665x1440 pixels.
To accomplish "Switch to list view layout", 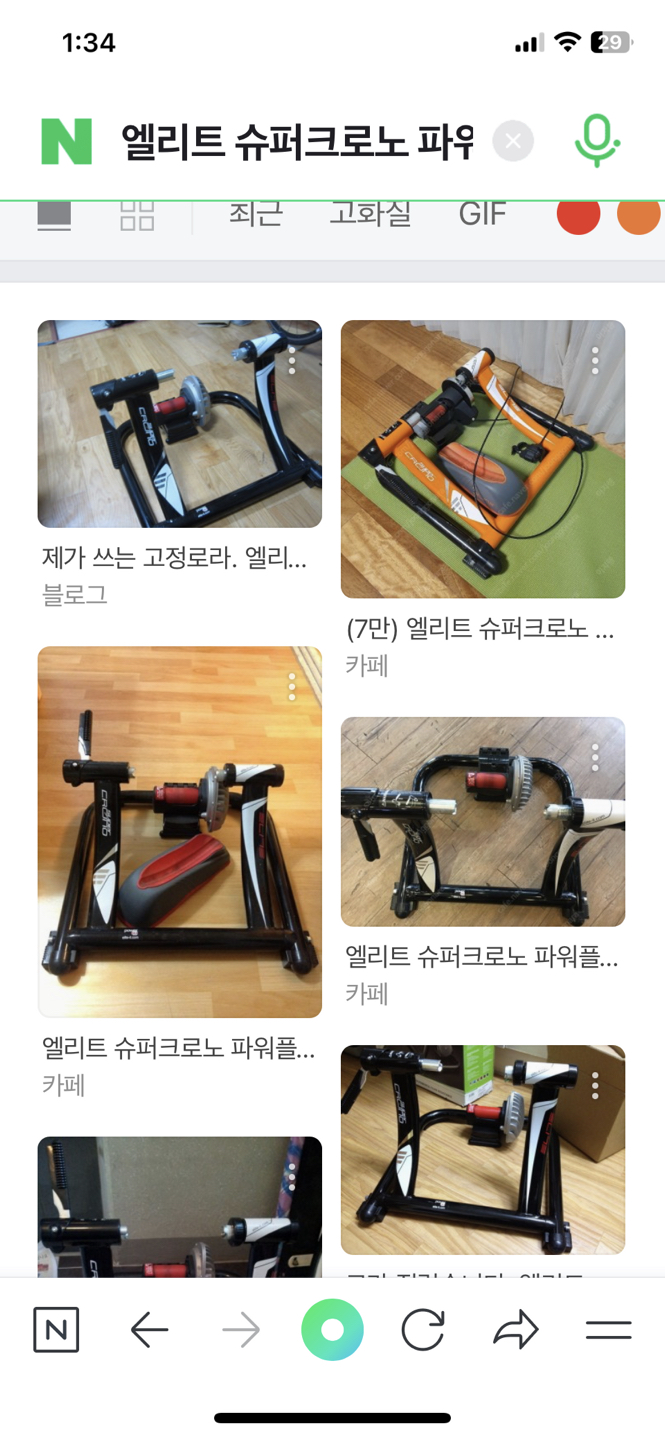I will tap(54, 214).
